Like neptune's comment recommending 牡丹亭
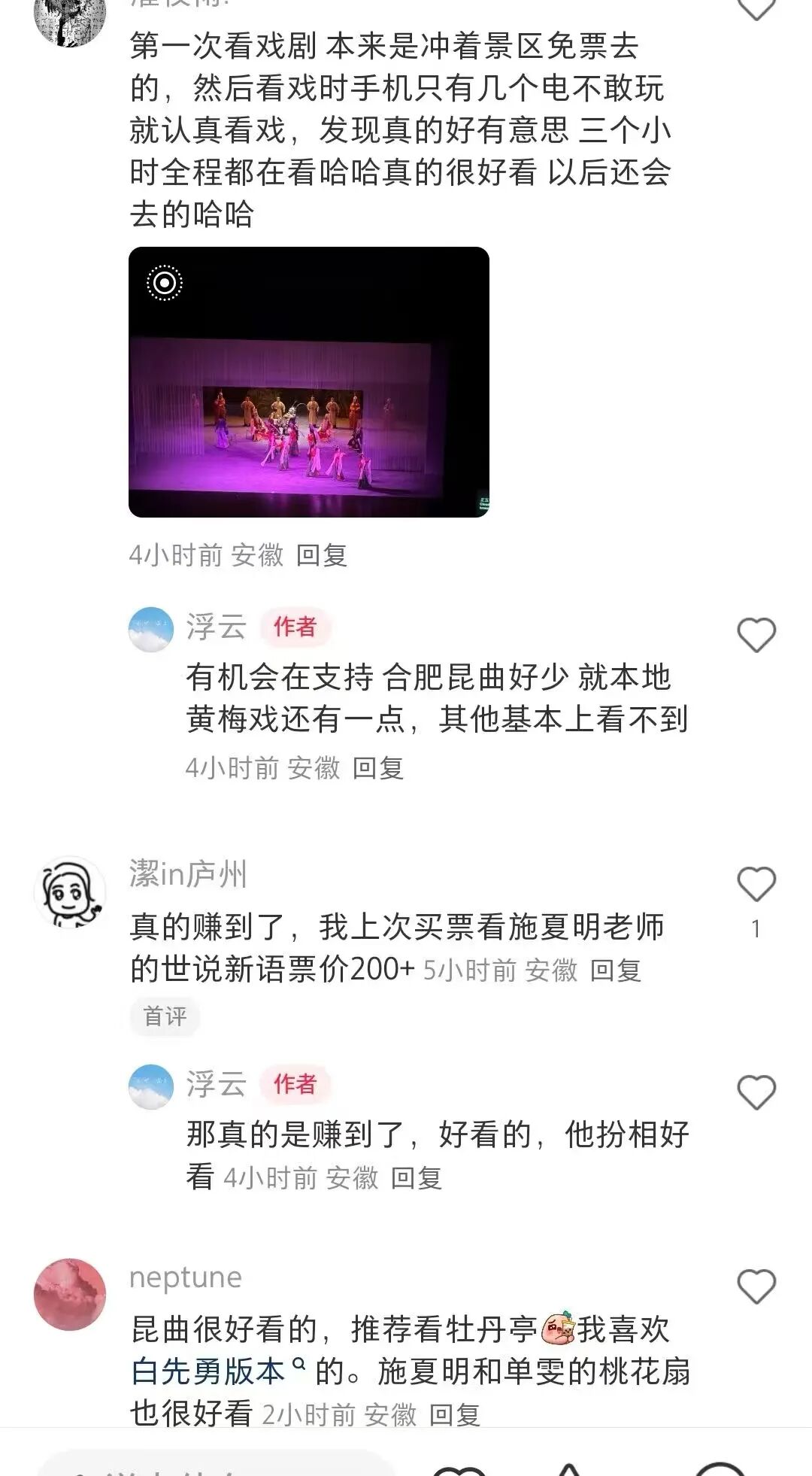The width and height of the screenshot is (812, 1476). pyautogui.click(x=756, y=1286)
